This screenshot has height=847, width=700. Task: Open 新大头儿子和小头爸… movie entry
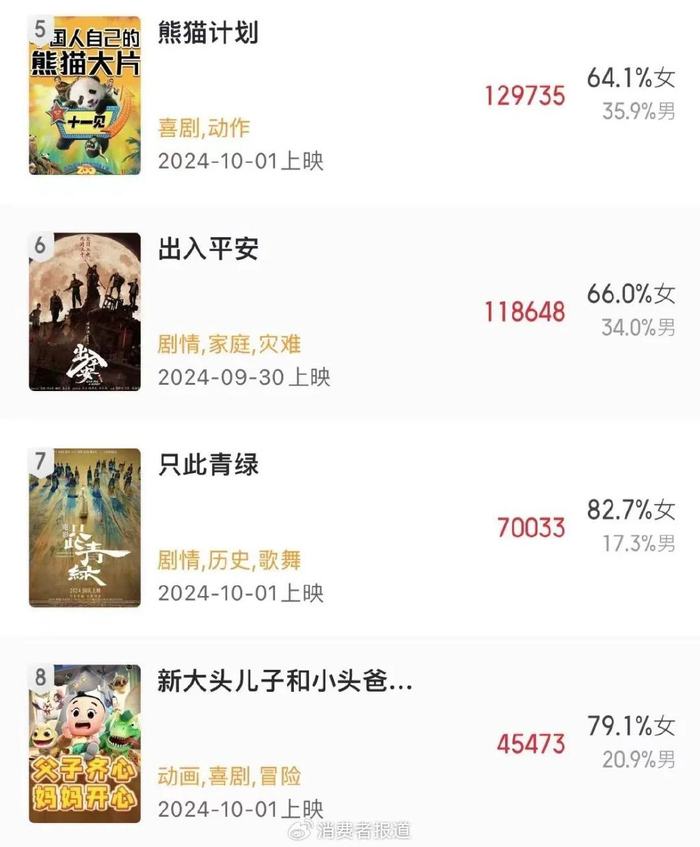(x=285, y=682)
